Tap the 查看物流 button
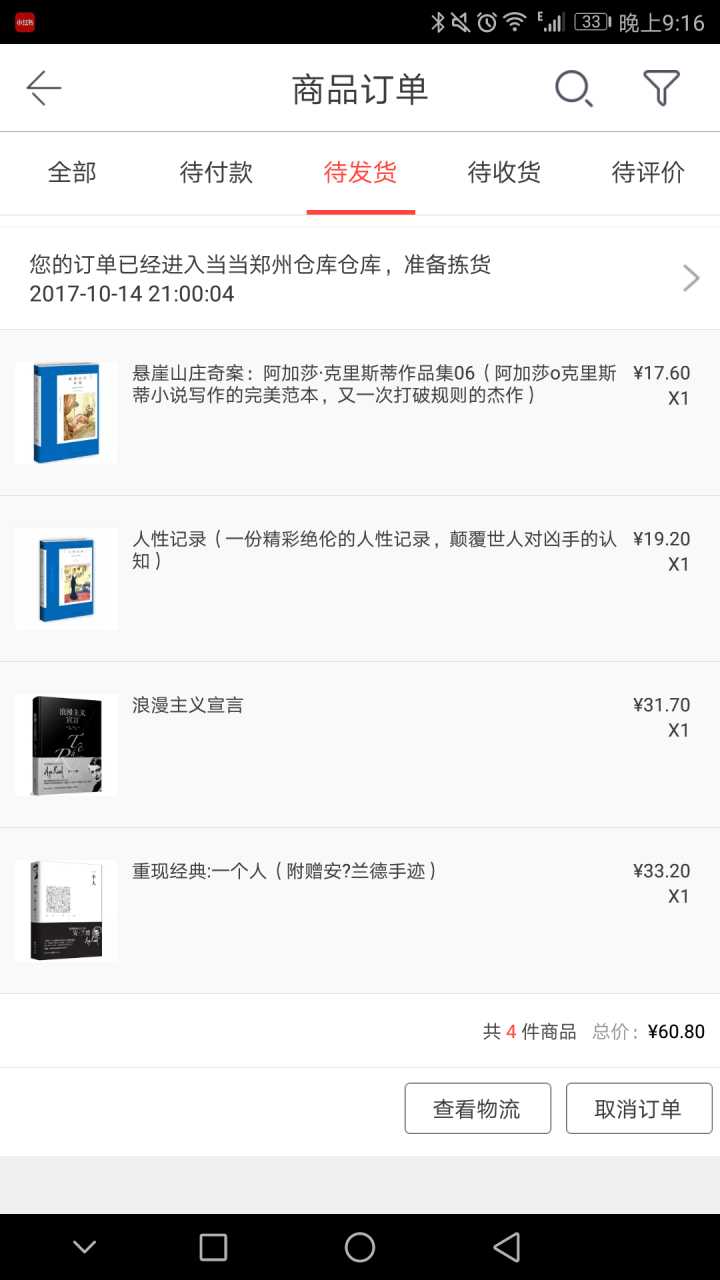The image size is (720, 1280). (x=477, y=1108)
